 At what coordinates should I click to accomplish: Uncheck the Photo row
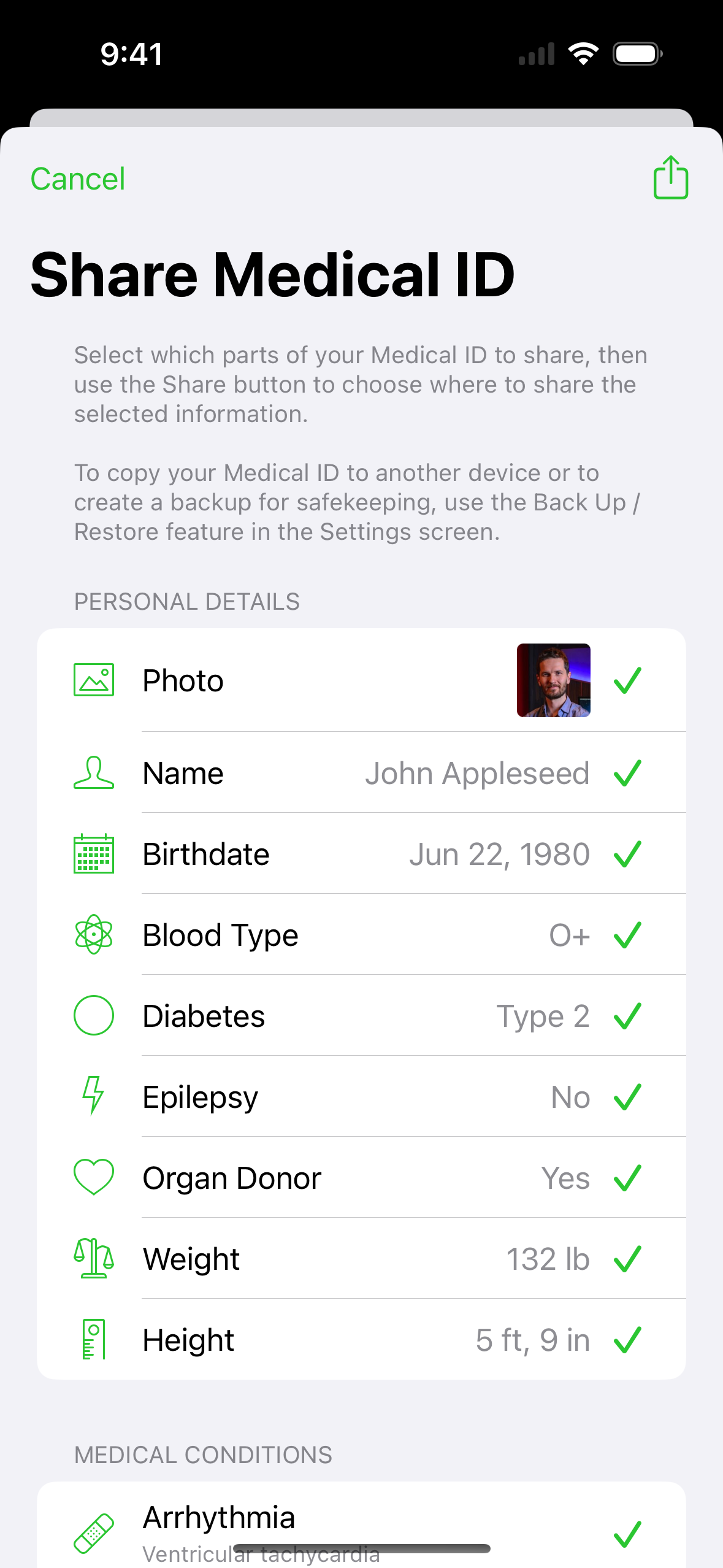627,680
